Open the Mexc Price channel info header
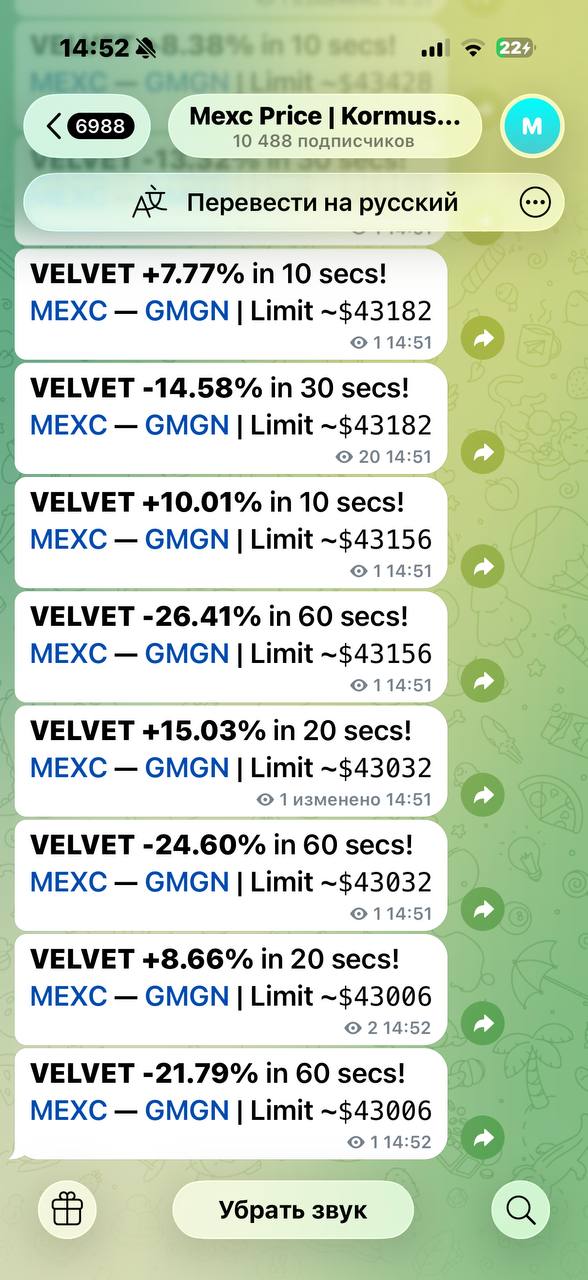This screenshot has height=1280, width=588. (x=325, y=126)
